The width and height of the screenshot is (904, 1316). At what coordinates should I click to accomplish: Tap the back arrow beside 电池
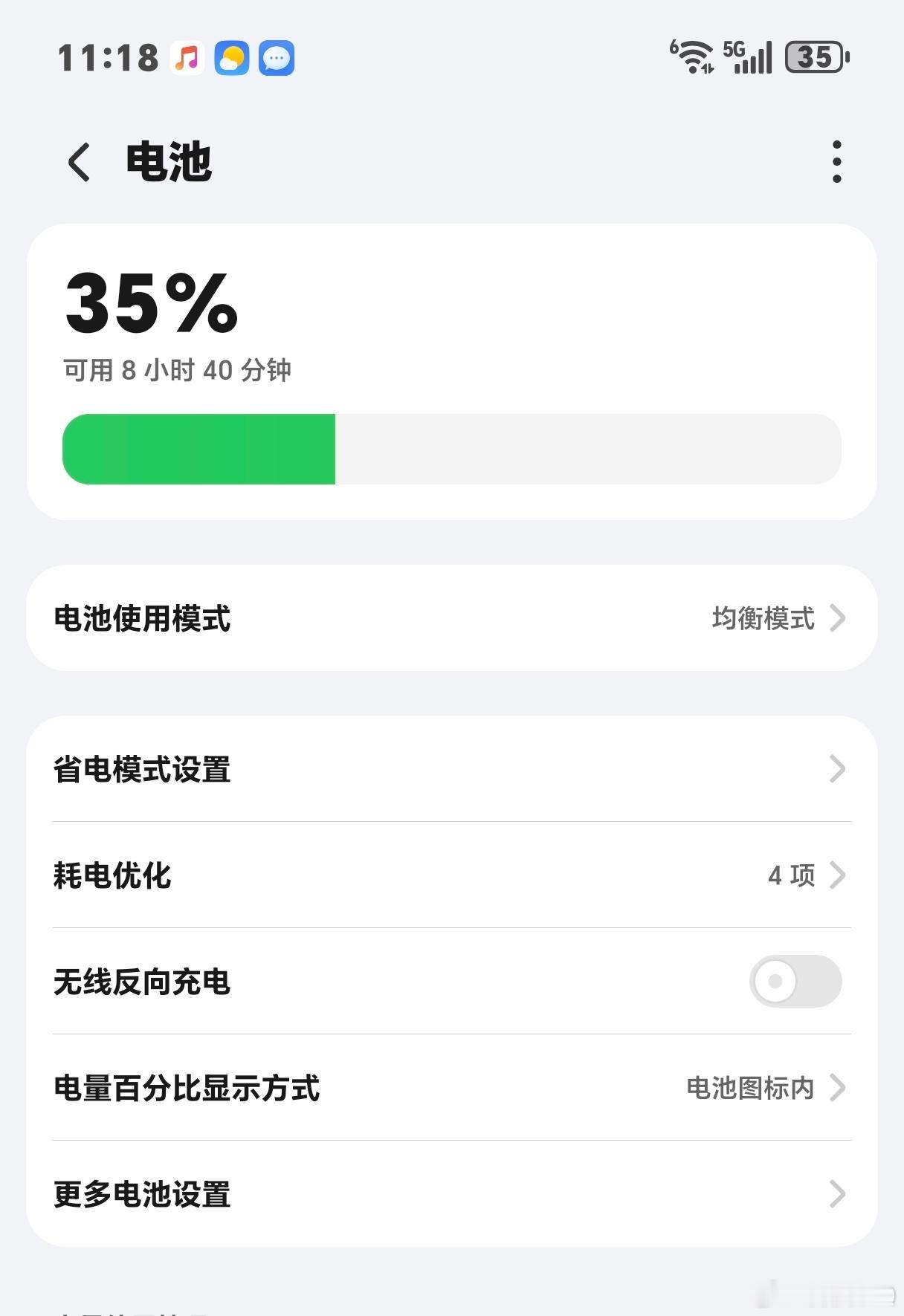point(79,163)
